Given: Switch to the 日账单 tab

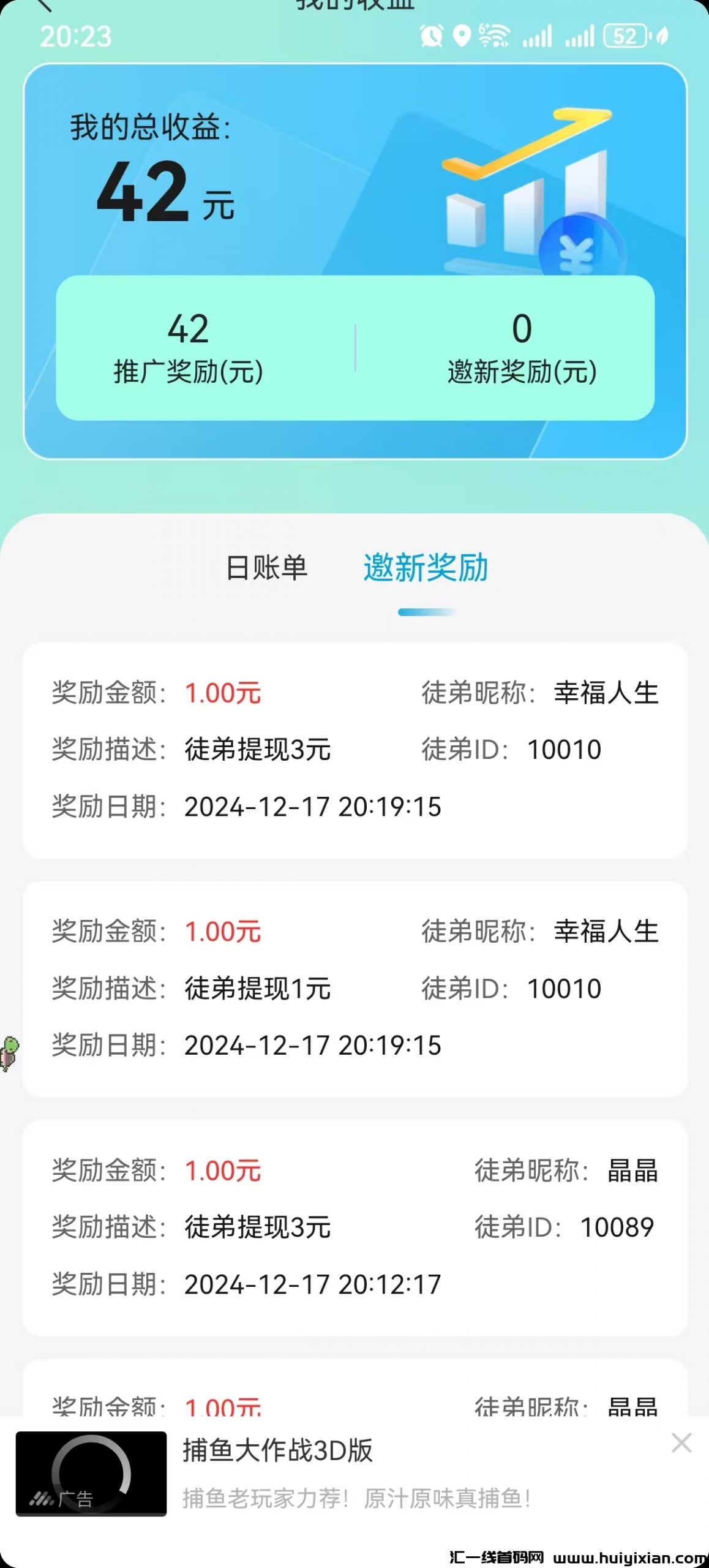Looking at the screenshot, I should coord(266,568).
